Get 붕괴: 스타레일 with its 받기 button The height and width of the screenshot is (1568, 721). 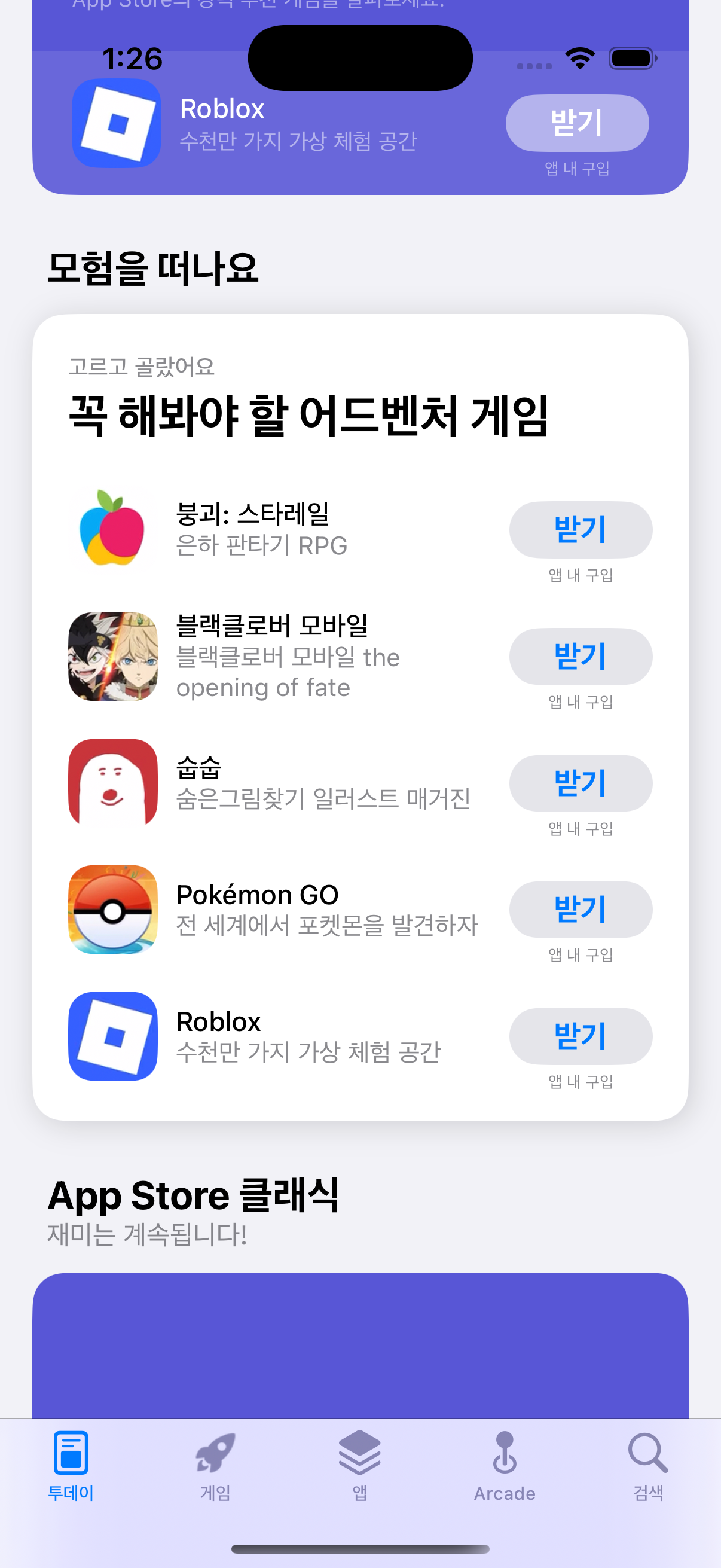click(x=581, y=530)
